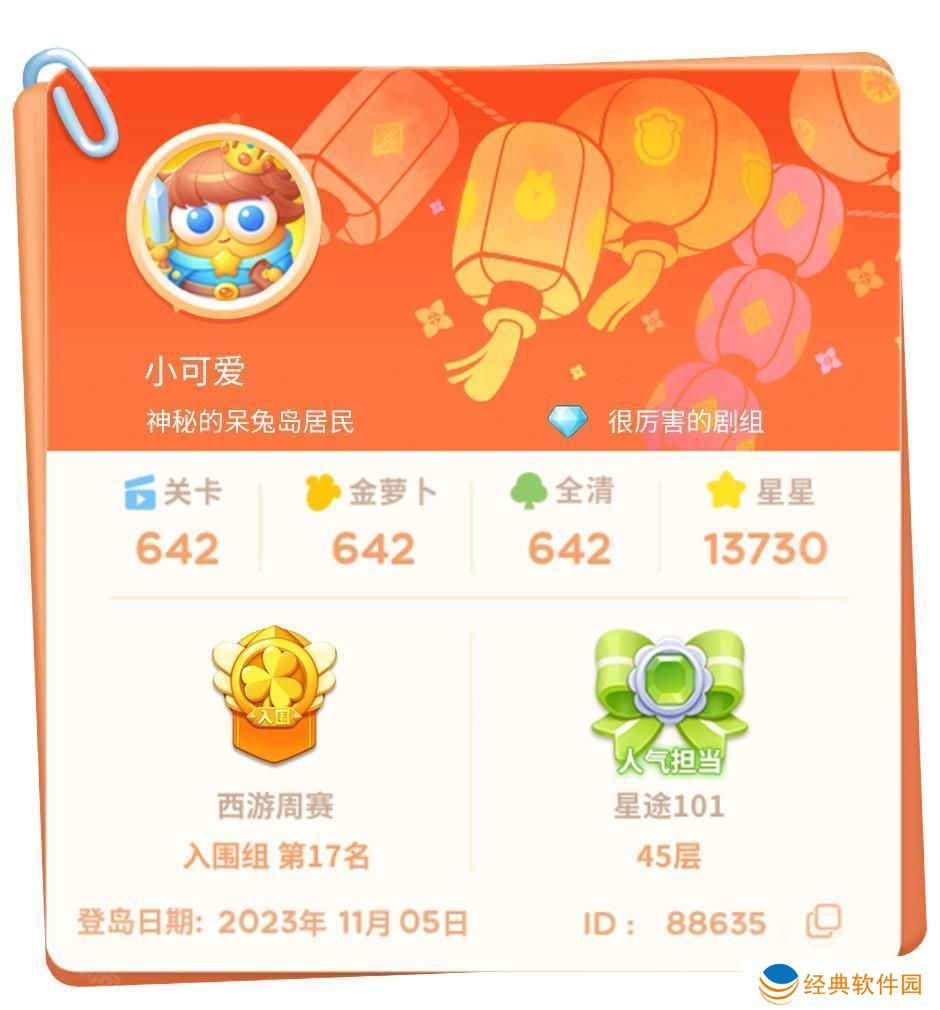Open the 小可爱 profile avatar
This screenshot has width=940, height=1010.
click(225, 225)
